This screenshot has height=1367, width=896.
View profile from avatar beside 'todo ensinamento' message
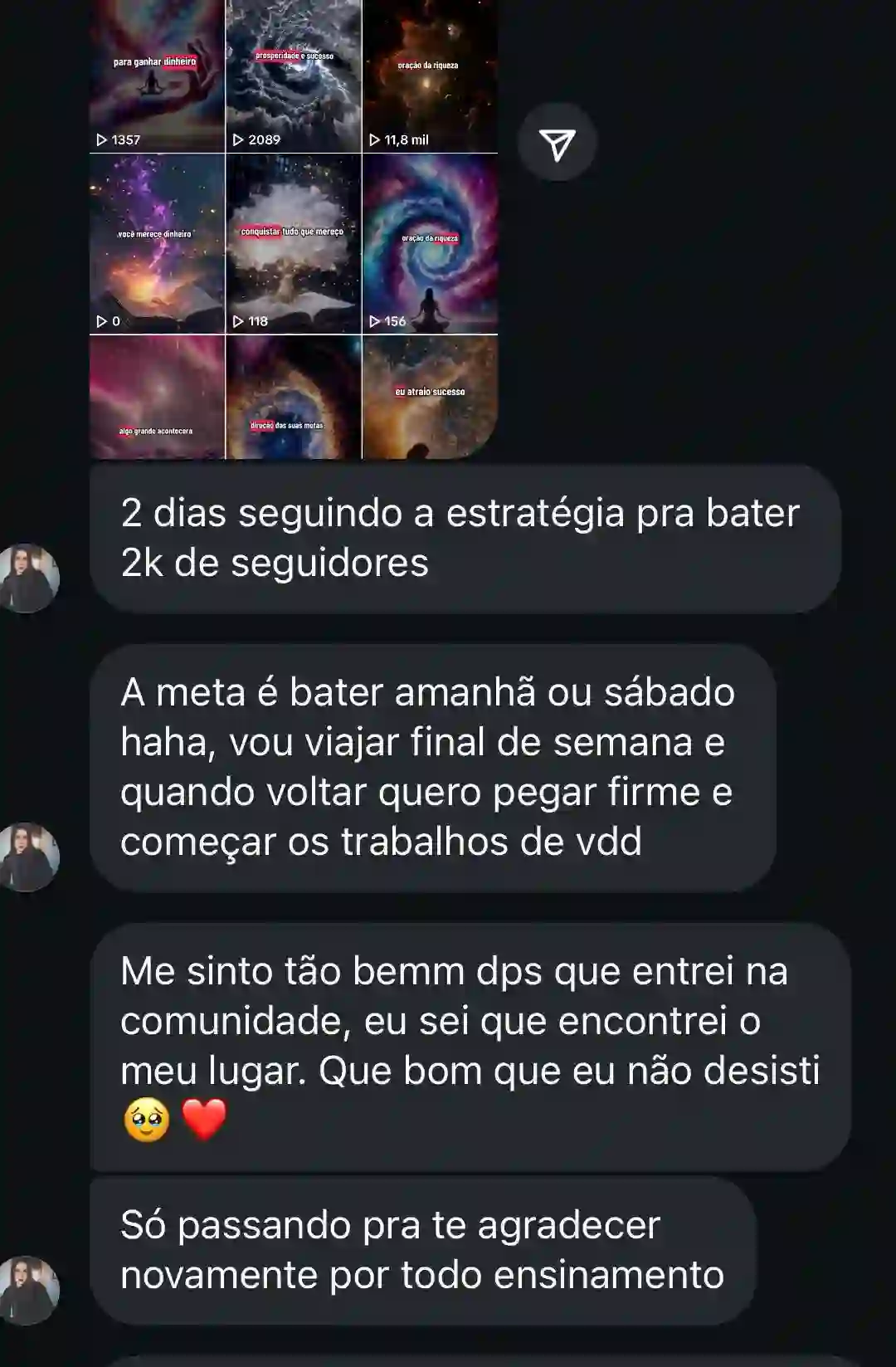click(x=29, y=1290)
